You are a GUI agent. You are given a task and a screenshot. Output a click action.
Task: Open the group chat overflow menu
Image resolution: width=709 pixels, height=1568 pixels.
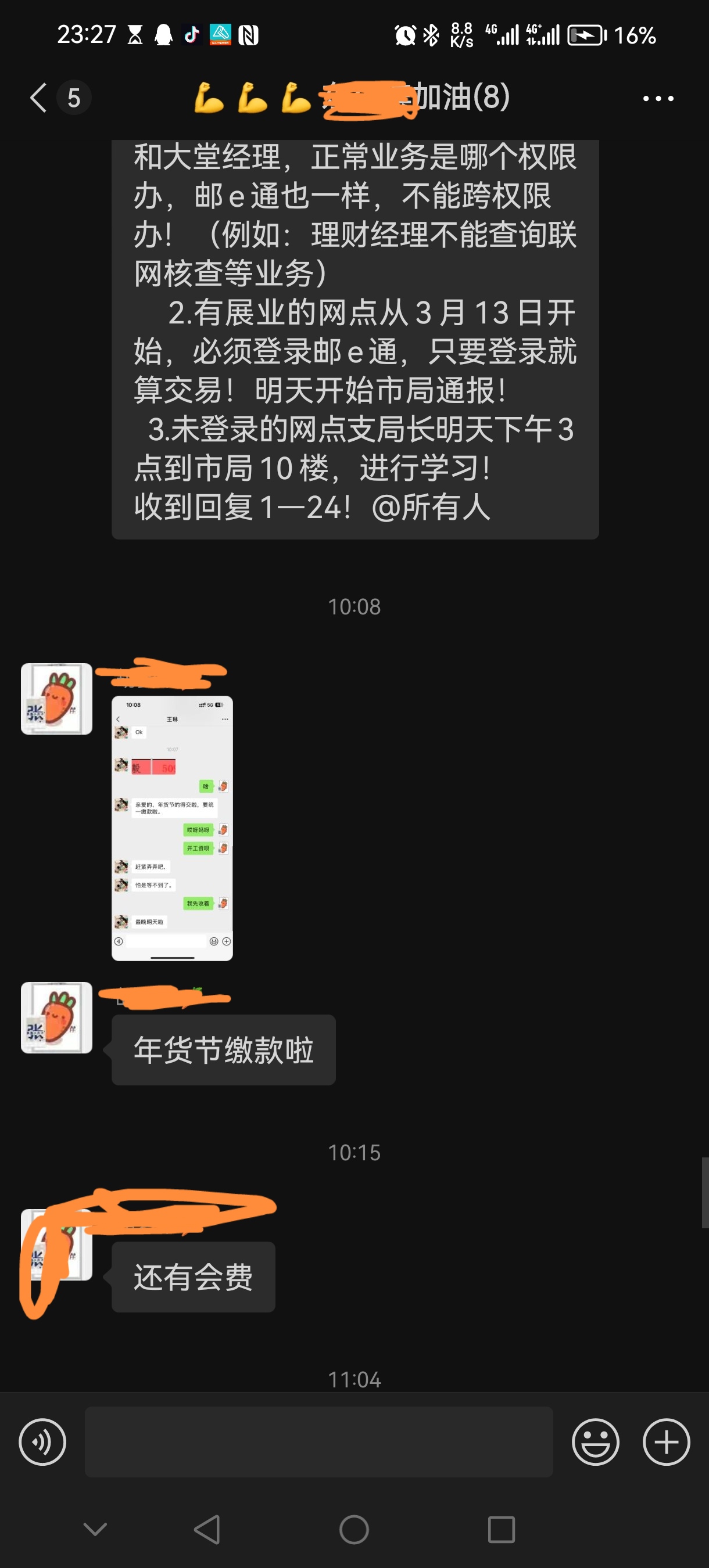(658, 99)
